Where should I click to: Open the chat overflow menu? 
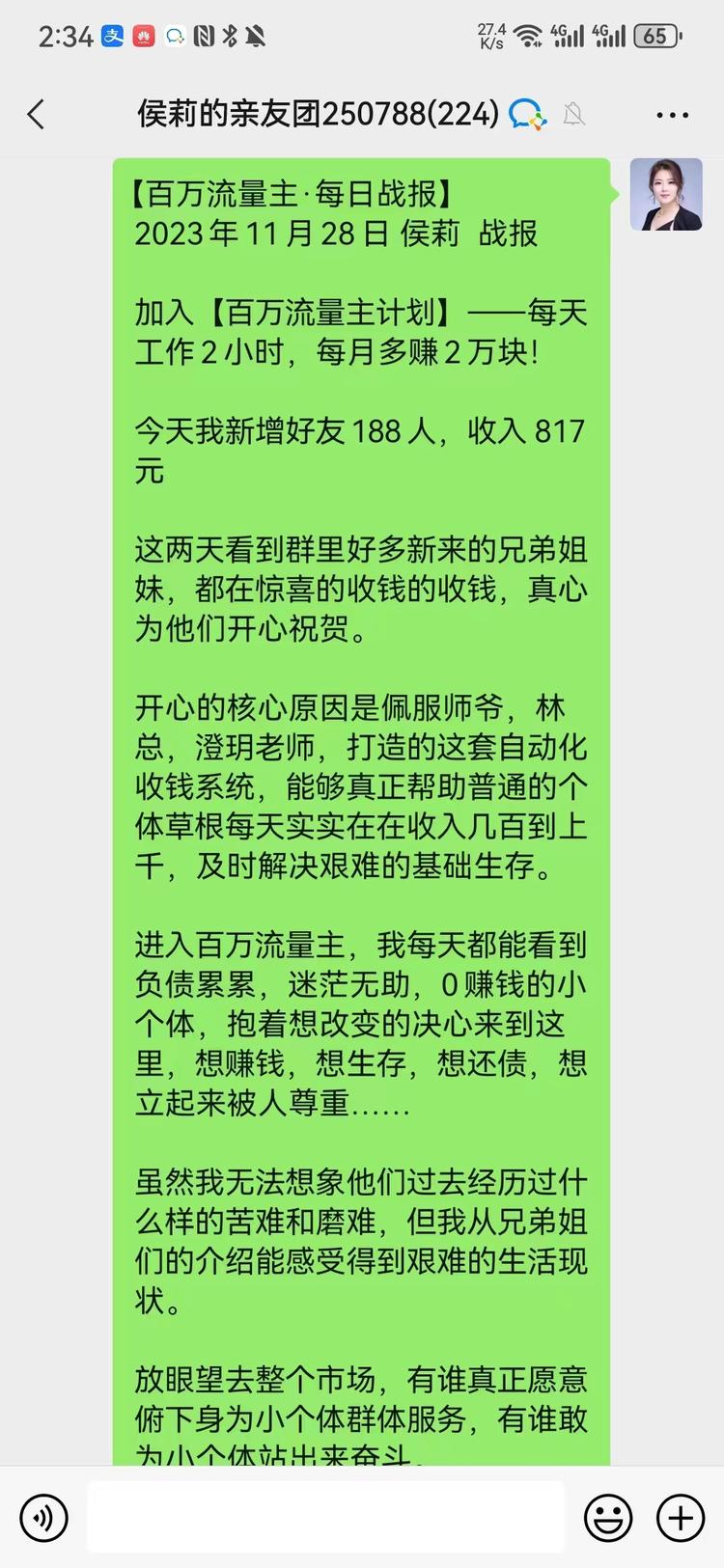(x=672, y=115)
